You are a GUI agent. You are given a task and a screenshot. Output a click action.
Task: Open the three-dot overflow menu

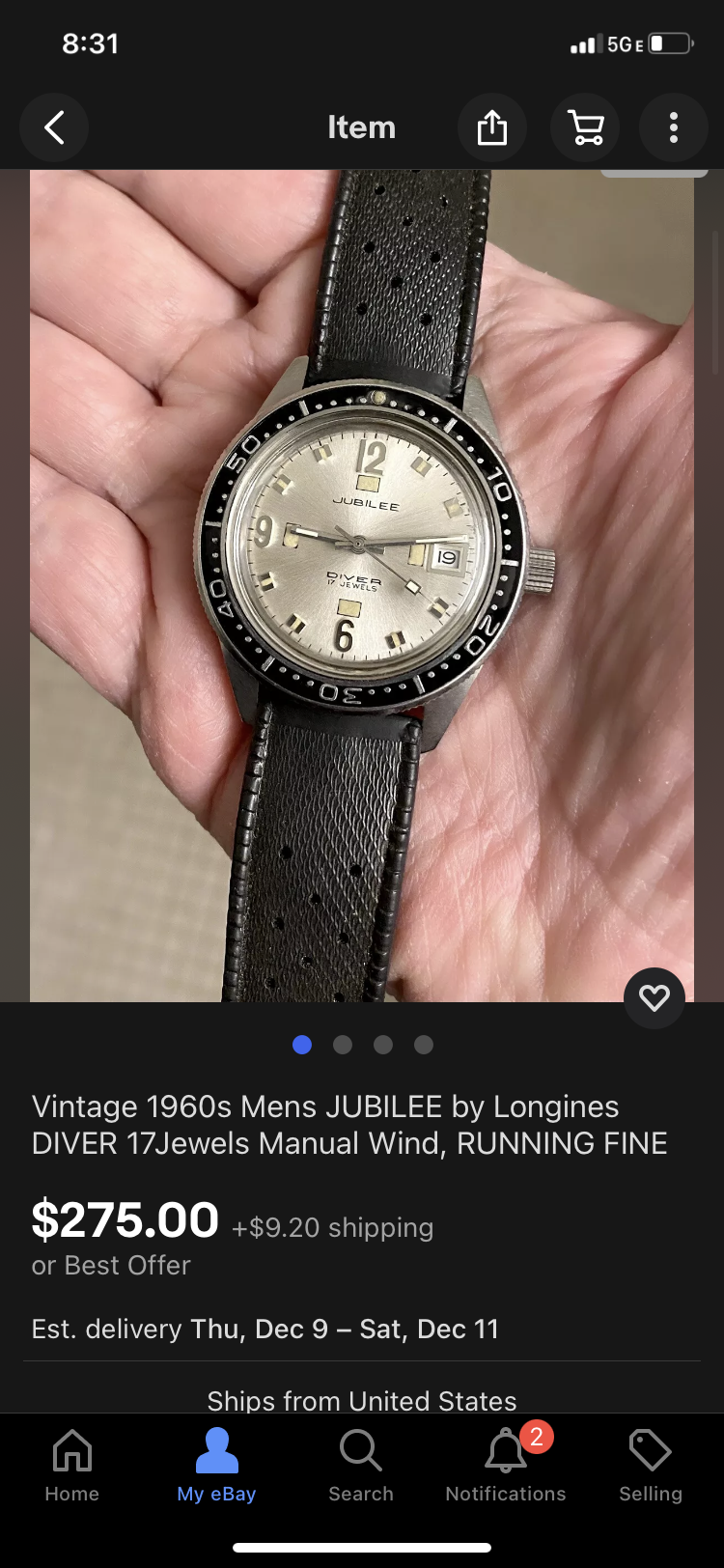674,127
